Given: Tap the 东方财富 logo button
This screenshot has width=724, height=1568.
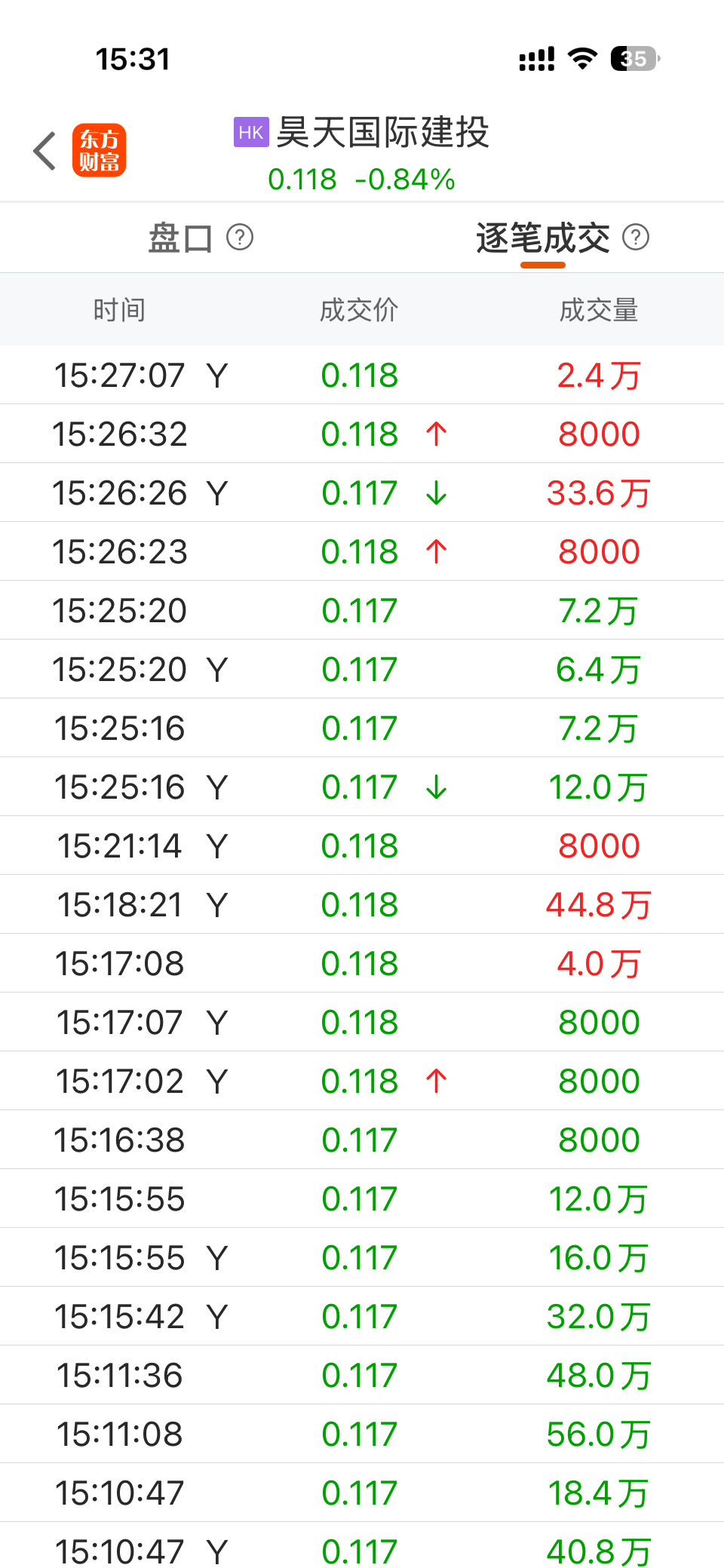Looking at the screenshot, I should coord(99,151).
